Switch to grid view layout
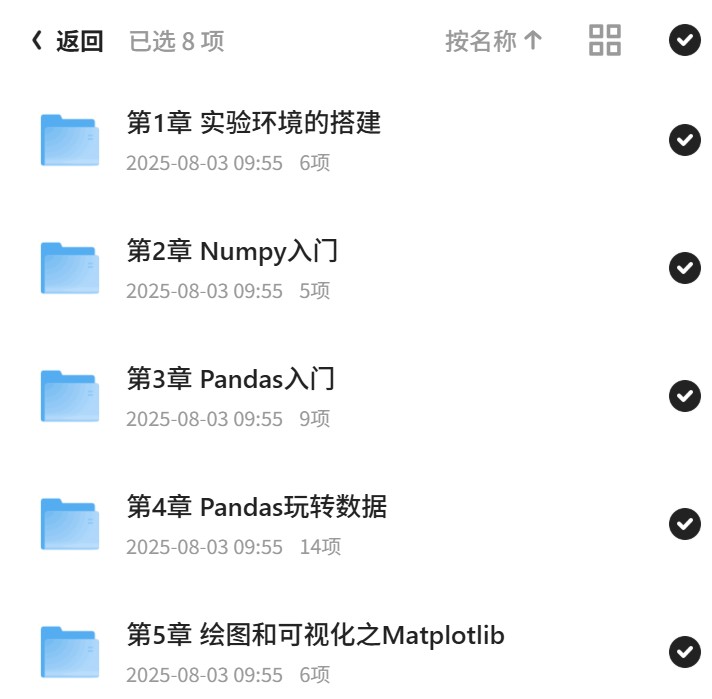Viewport: 712px width, 699px height. [x=605, y=40]
